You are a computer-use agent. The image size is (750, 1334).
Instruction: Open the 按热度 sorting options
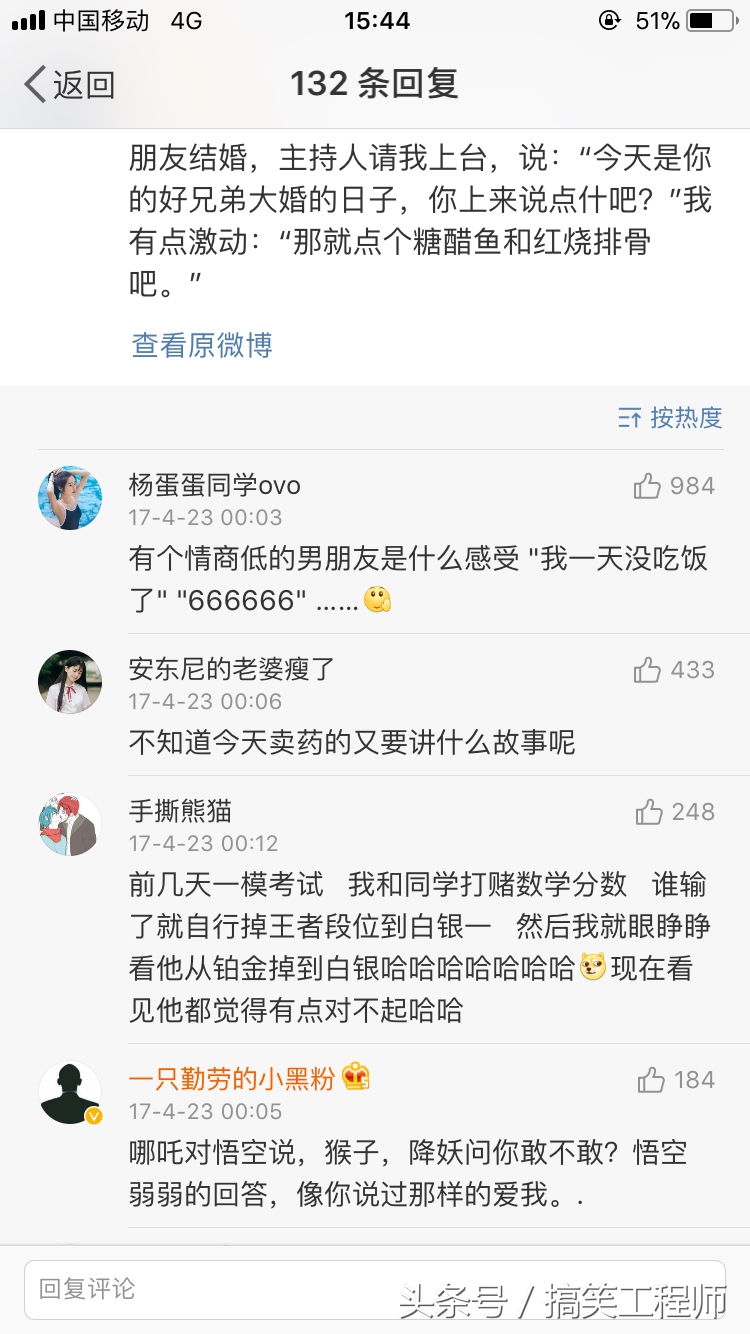point(685,419)
